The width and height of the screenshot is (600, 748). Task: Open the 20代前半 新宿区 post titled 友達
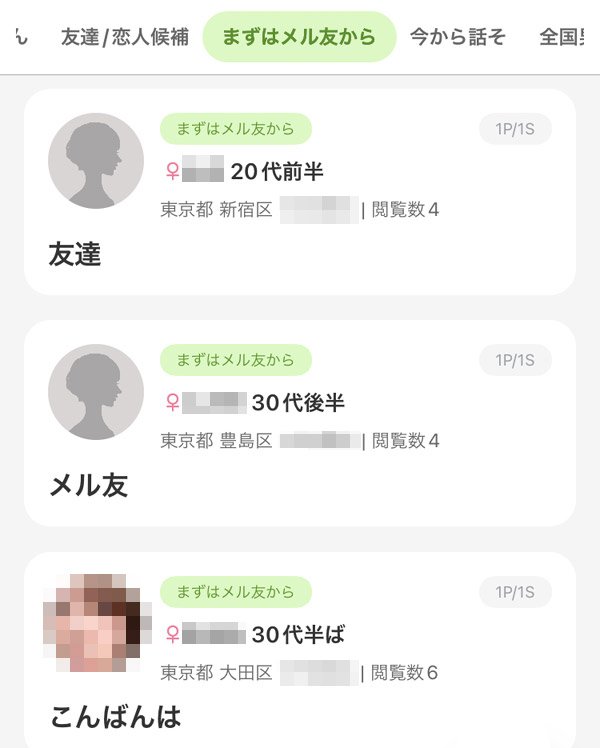tap(299, 192)
